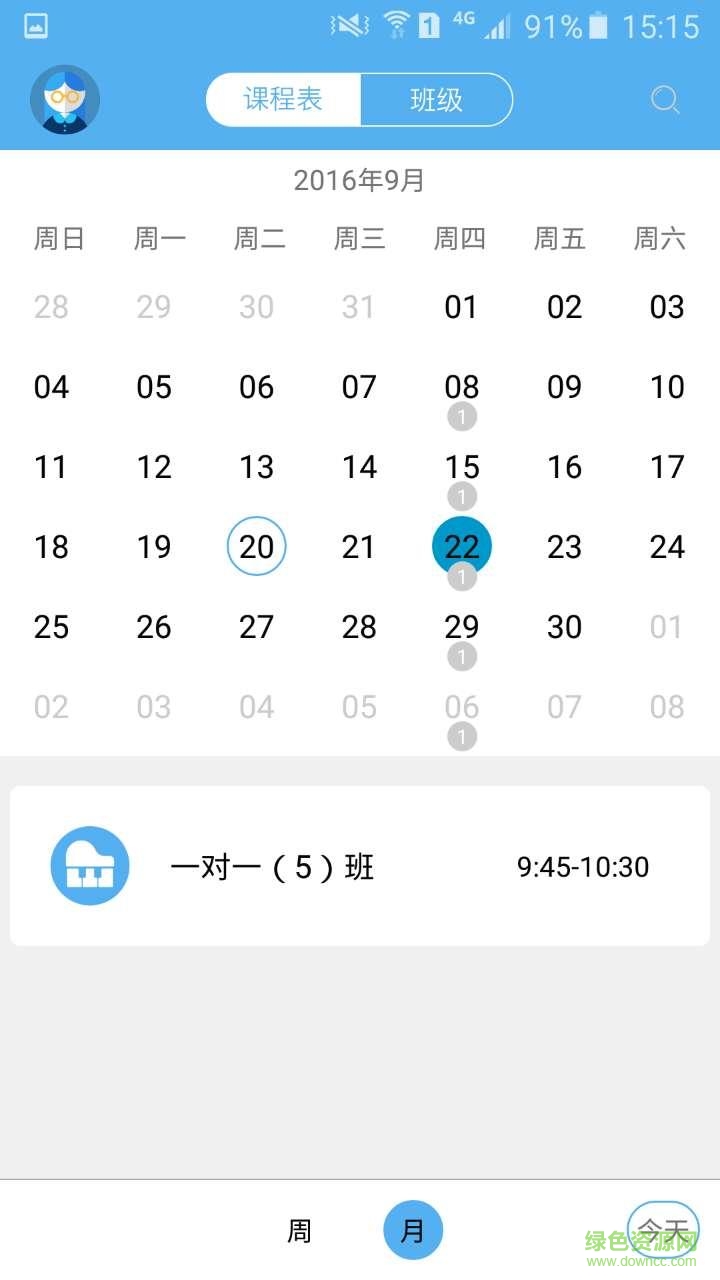Switch to week view with 周
This screenshot has height=1280, width=720.
300,1231
